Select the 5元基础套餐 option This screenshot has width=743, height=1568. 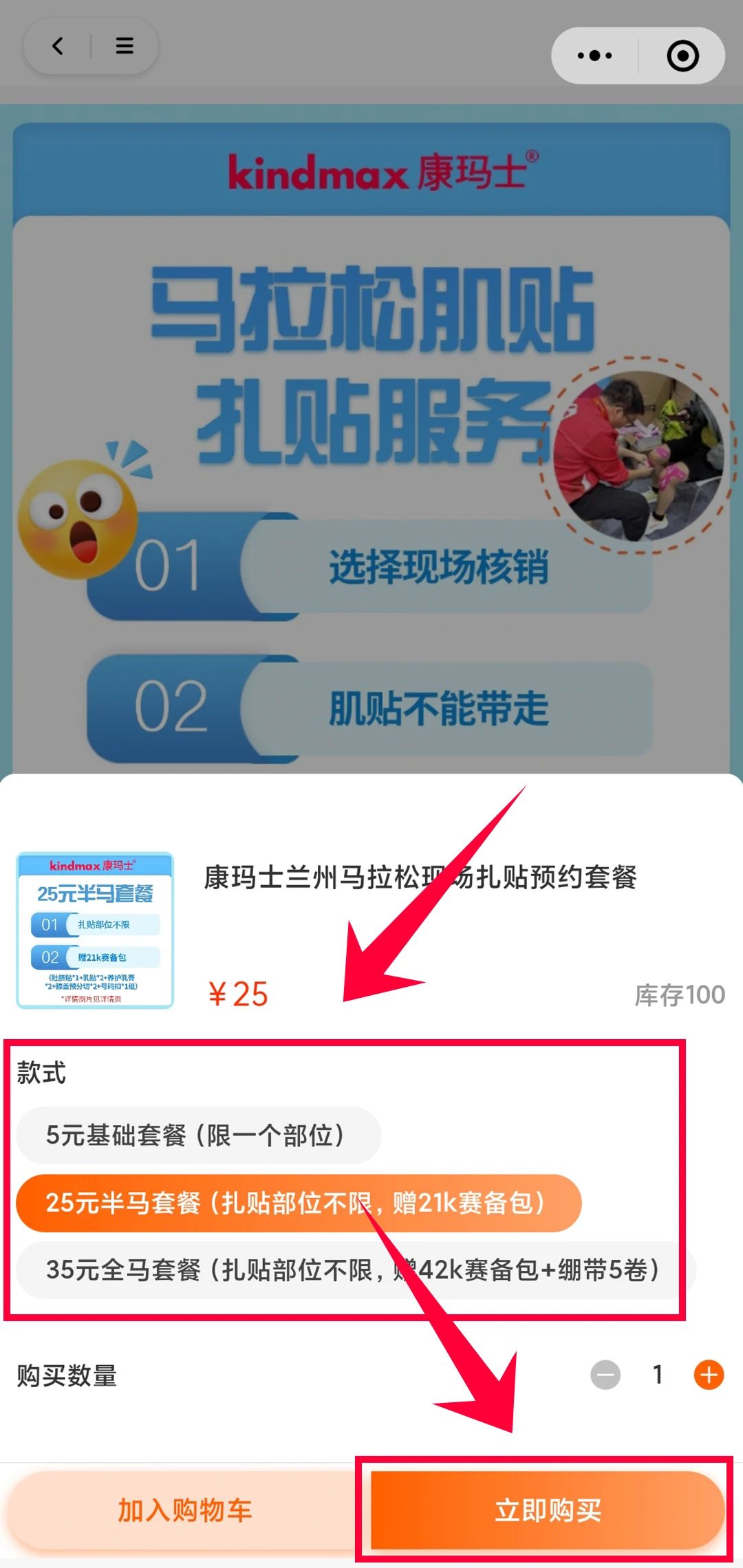click(x=198, y=1135)
